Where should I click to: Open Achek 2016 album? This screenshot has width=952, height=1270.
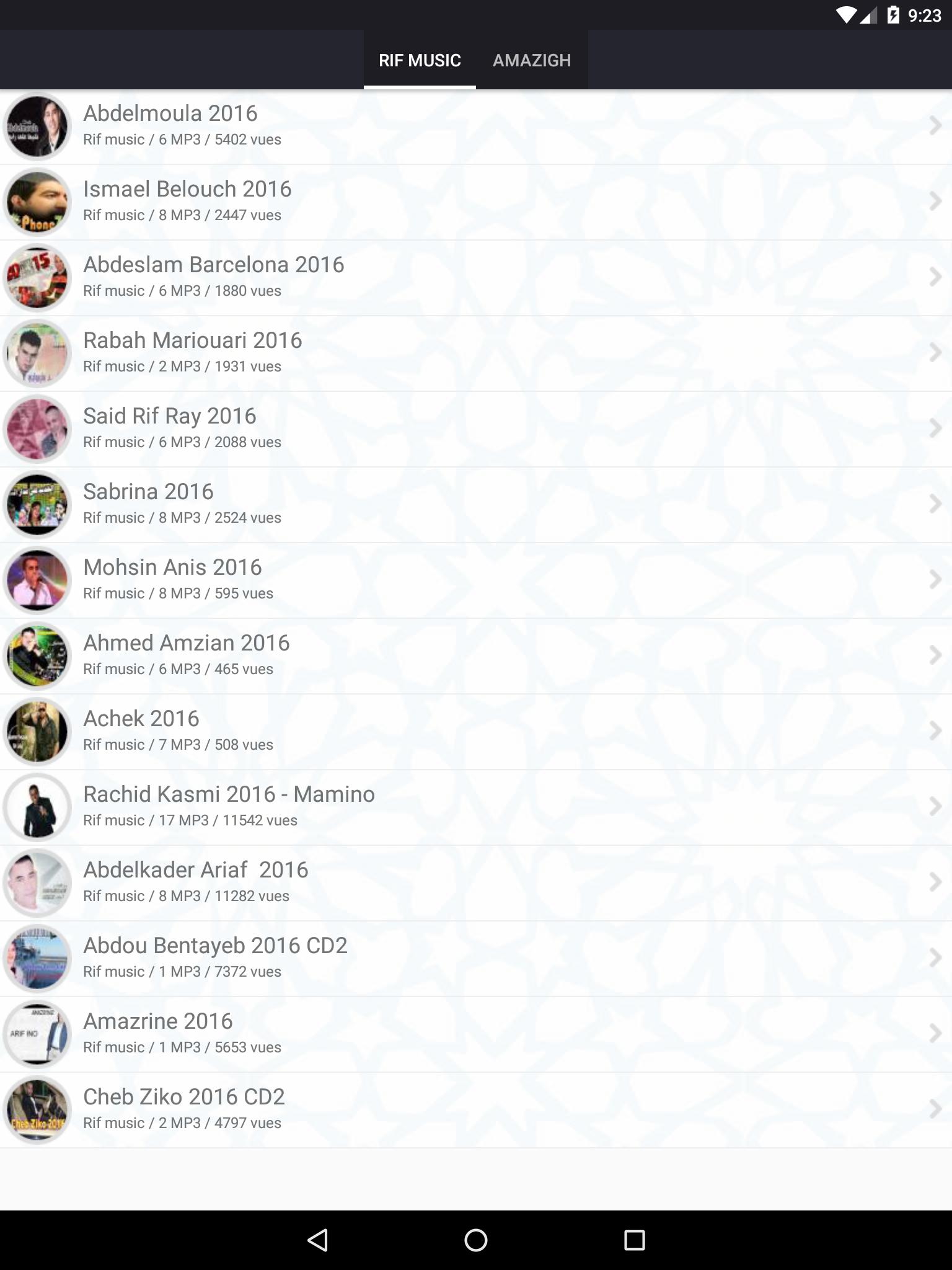[476, 732]
